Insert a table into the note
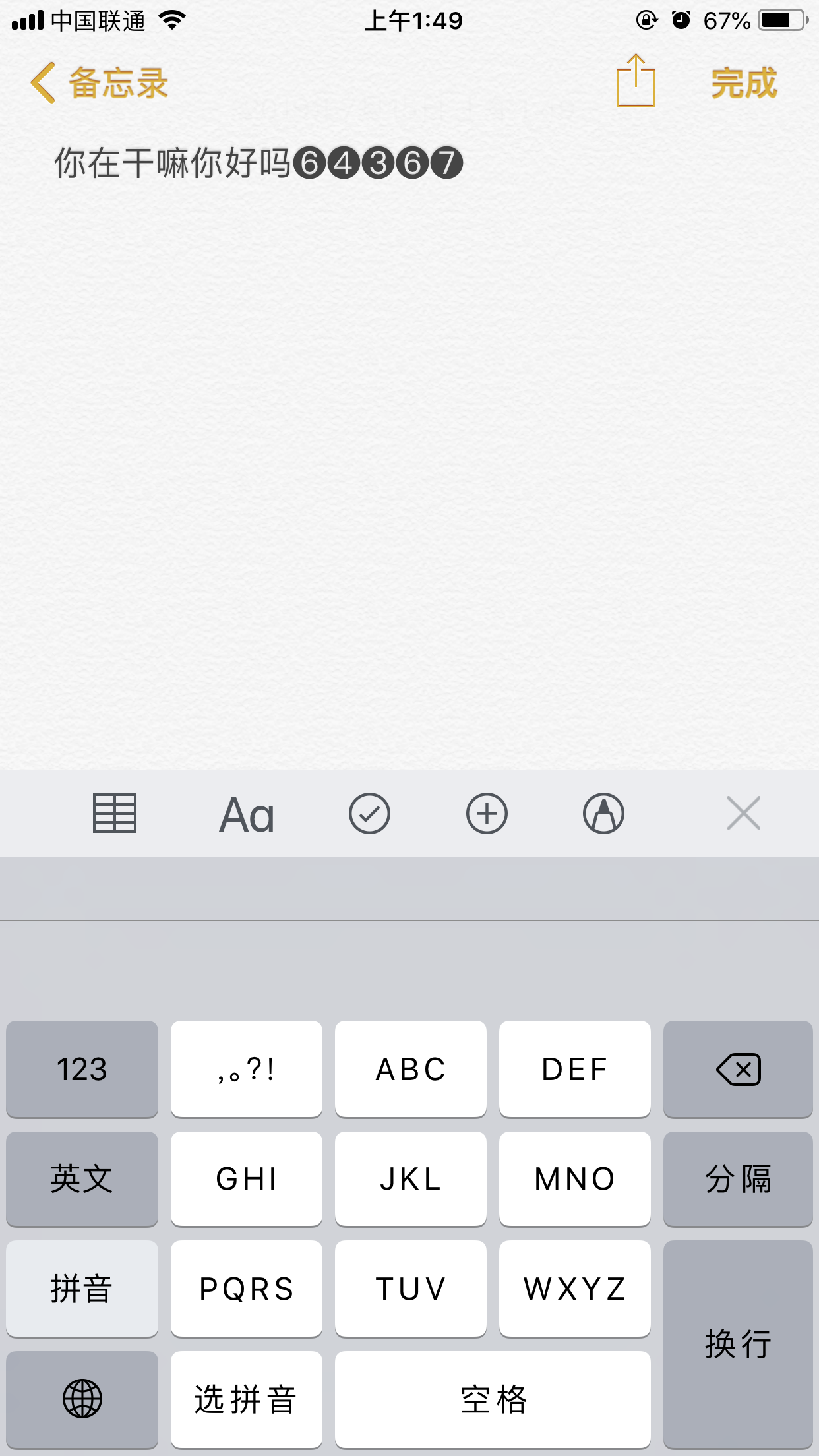819x1456 pixels. tap(115, 813)
